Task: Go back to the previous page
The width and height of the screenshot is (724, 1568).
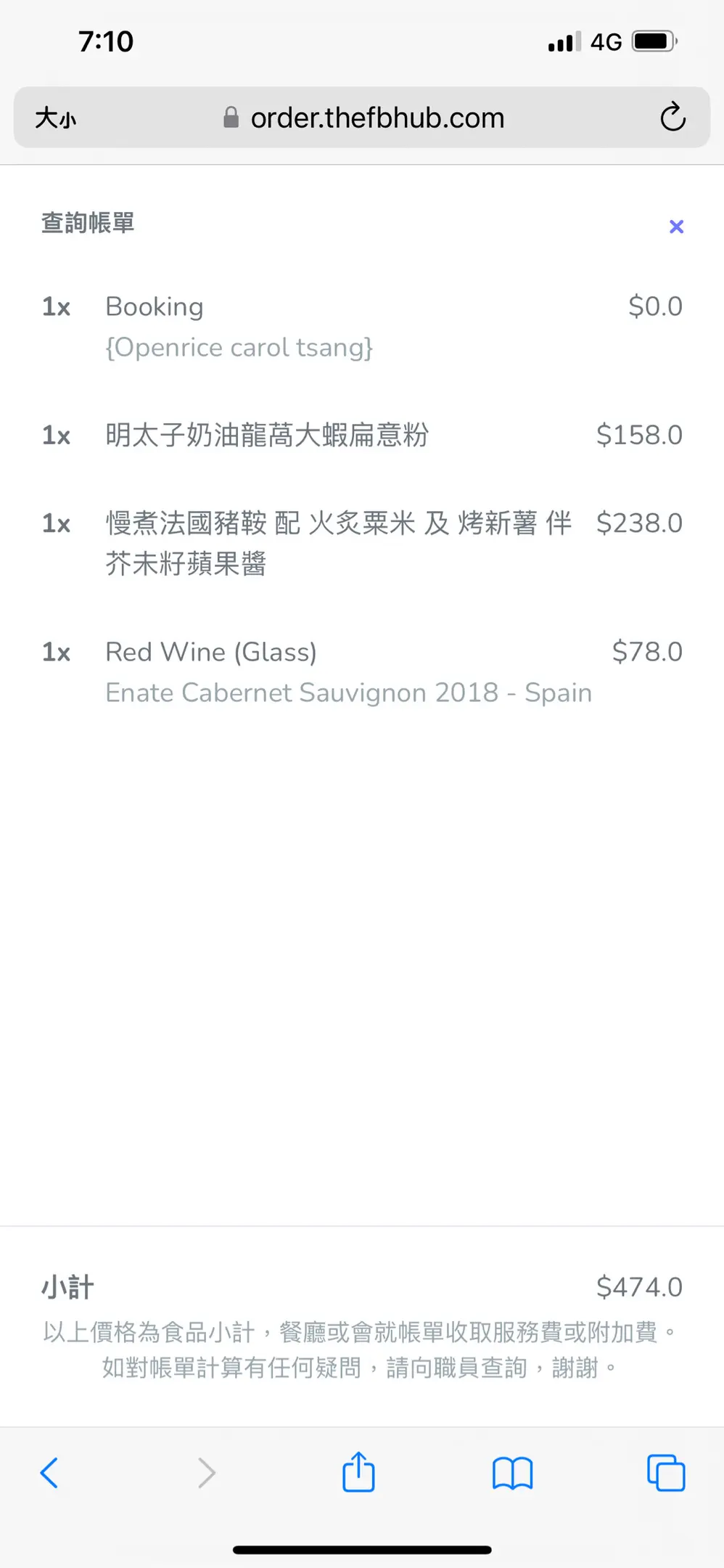Action: coord(49,1473)
